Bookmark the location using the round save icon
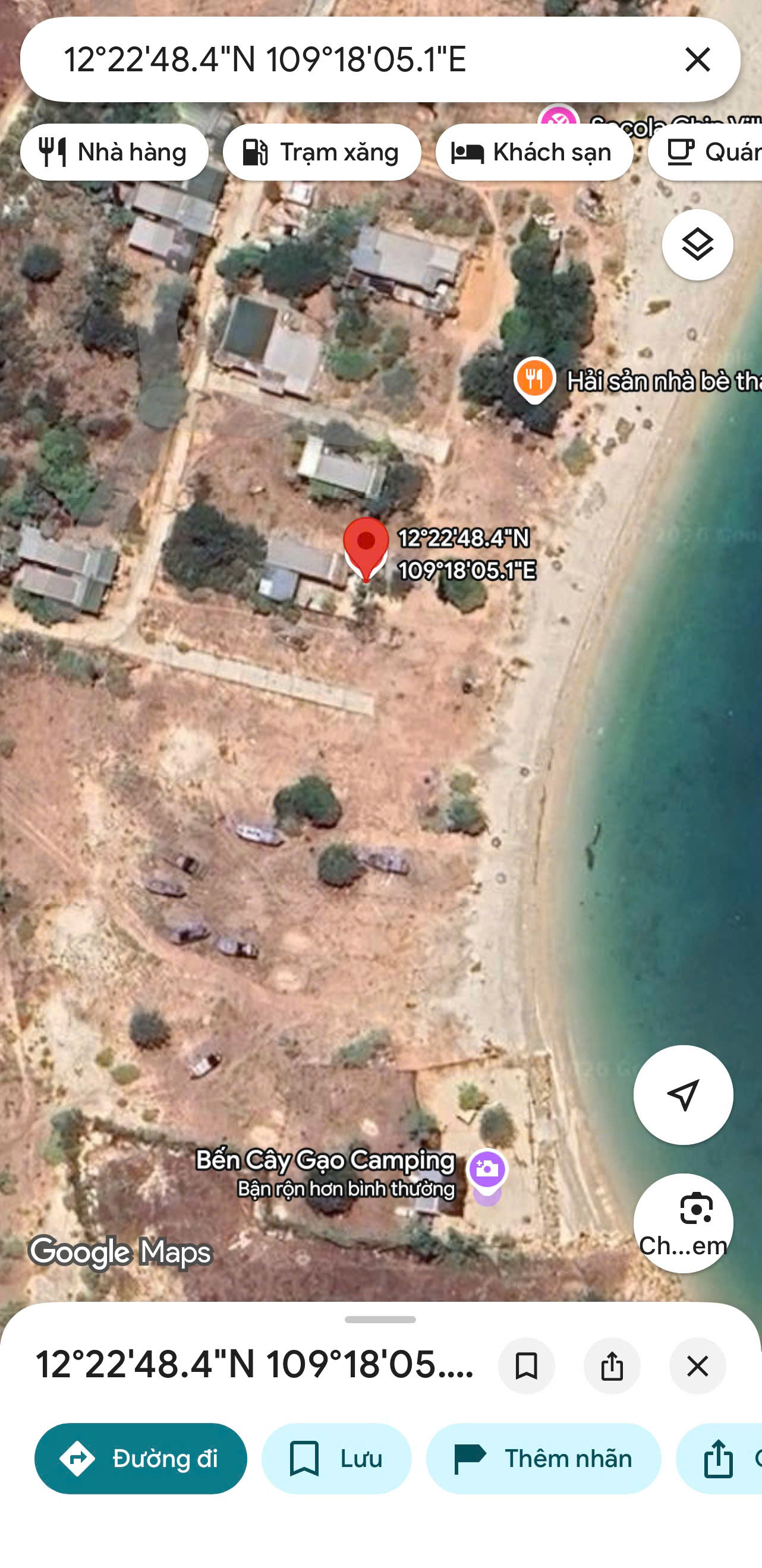Image resolution: width=762 pixels, height=1568 pixels. (x=526, y=1366)
